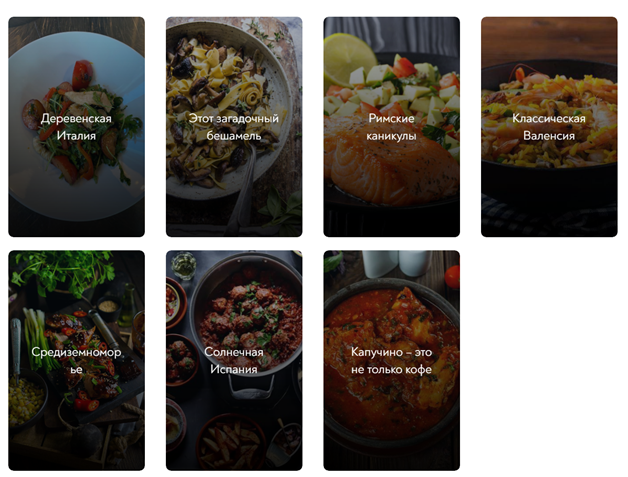Open Капучино – это не только кофе

[391, 360]
